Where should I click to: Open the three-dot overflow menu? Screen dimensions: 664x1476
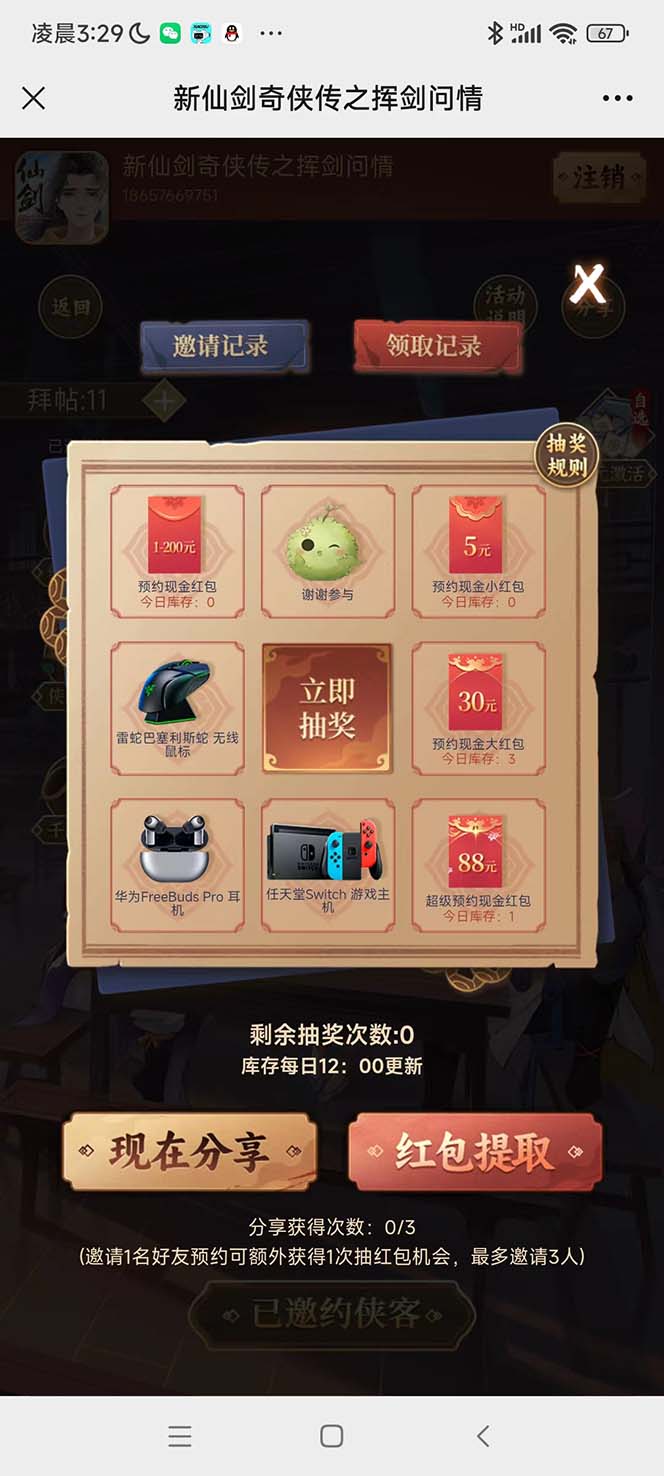617,98
